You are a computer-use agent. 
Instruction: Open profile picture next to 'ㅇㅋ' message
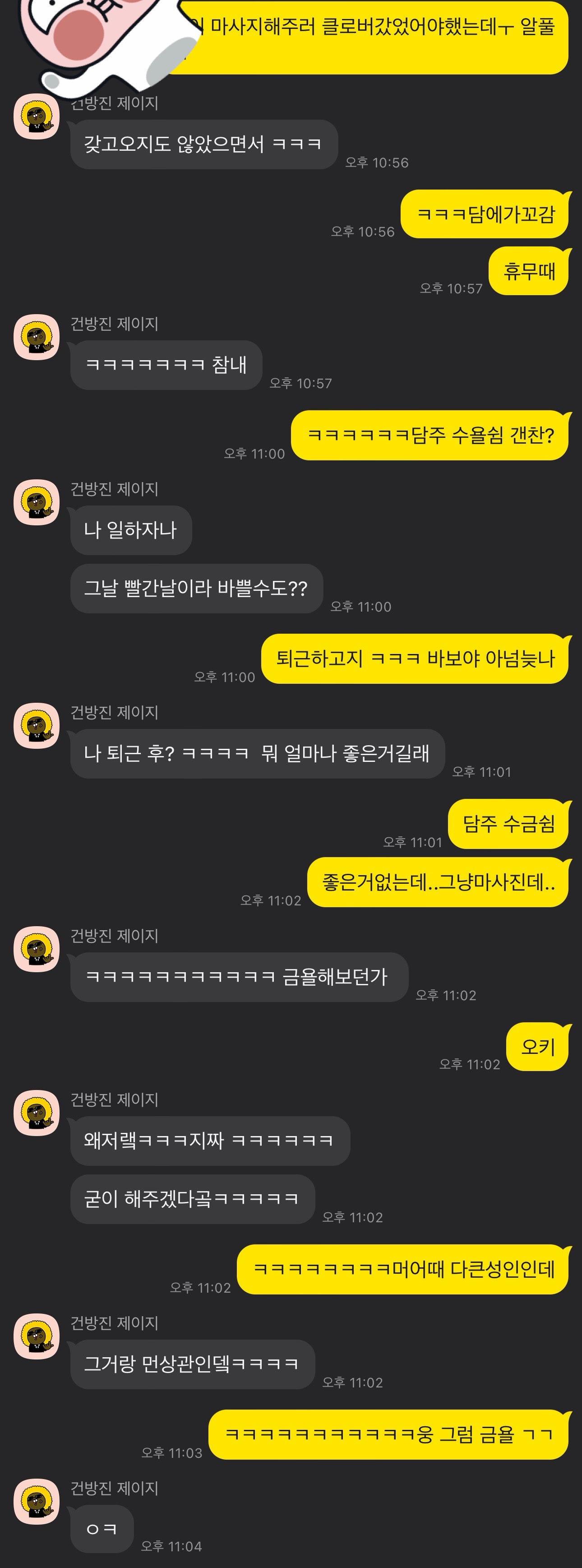tap(37, 1501)
